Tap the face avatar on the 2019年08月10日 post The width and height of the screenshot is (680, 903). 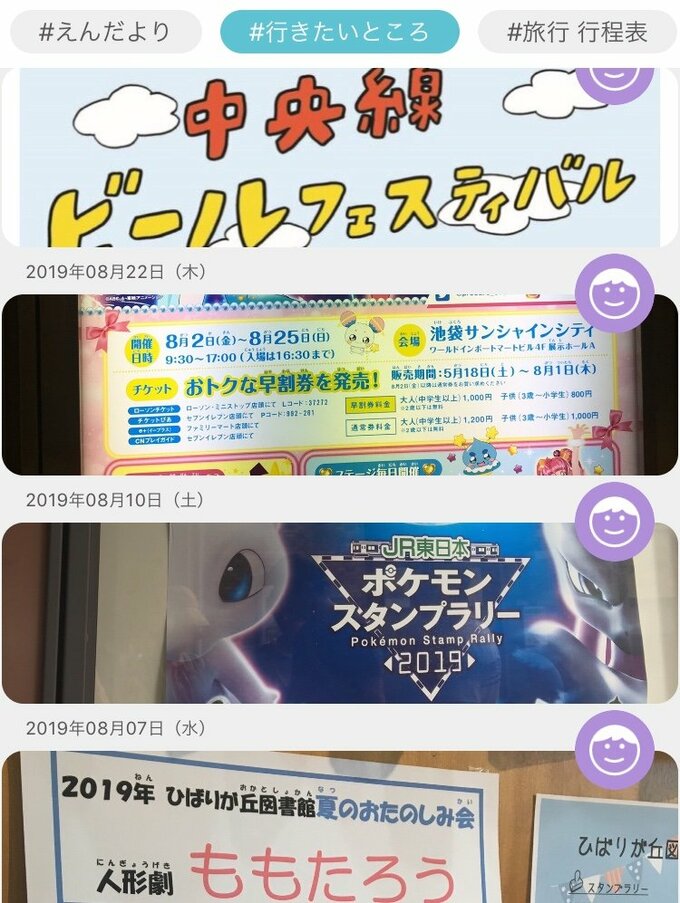tap(614, 521)
